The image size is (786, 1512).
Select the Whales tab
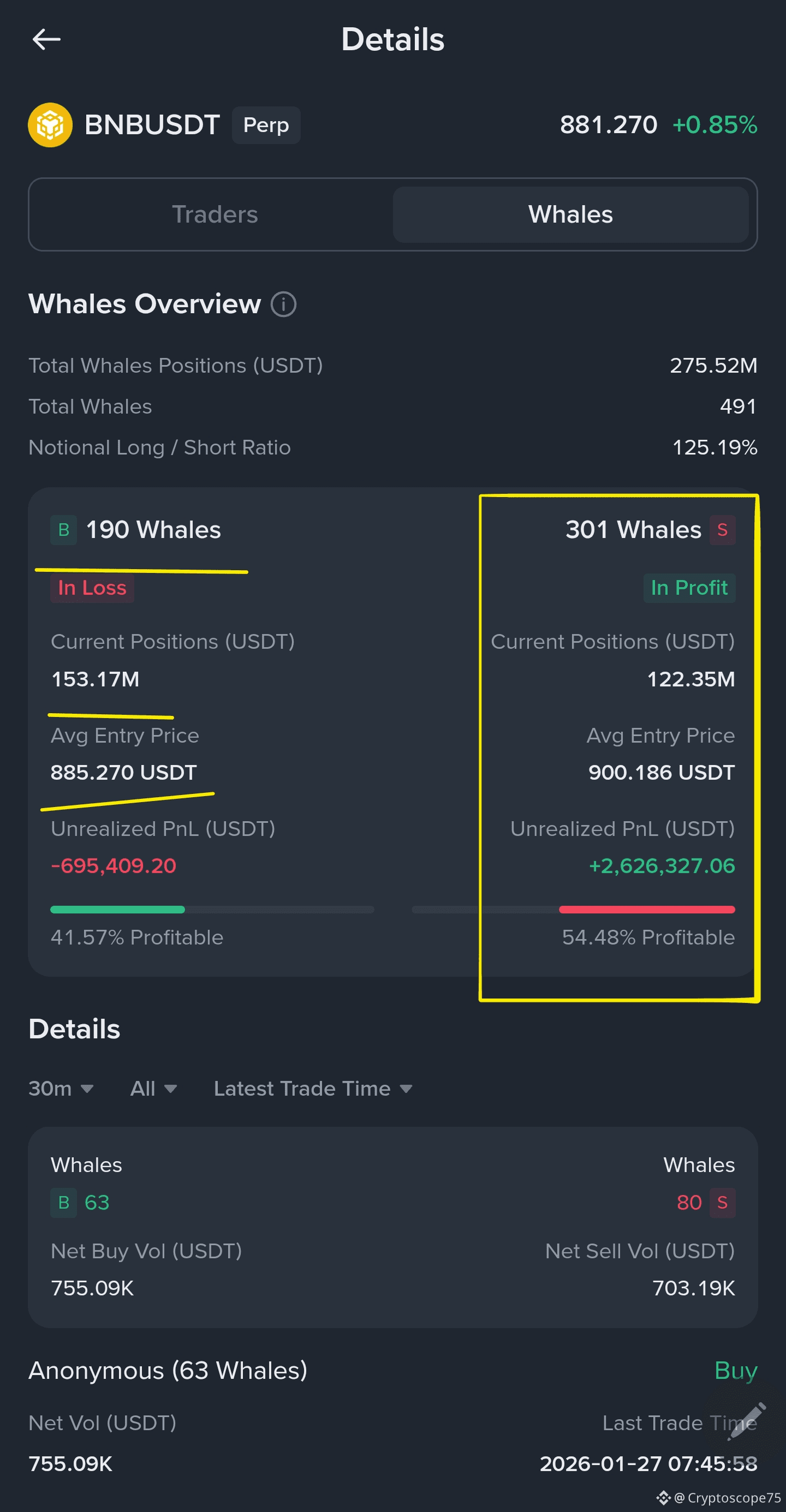point(570,214)
